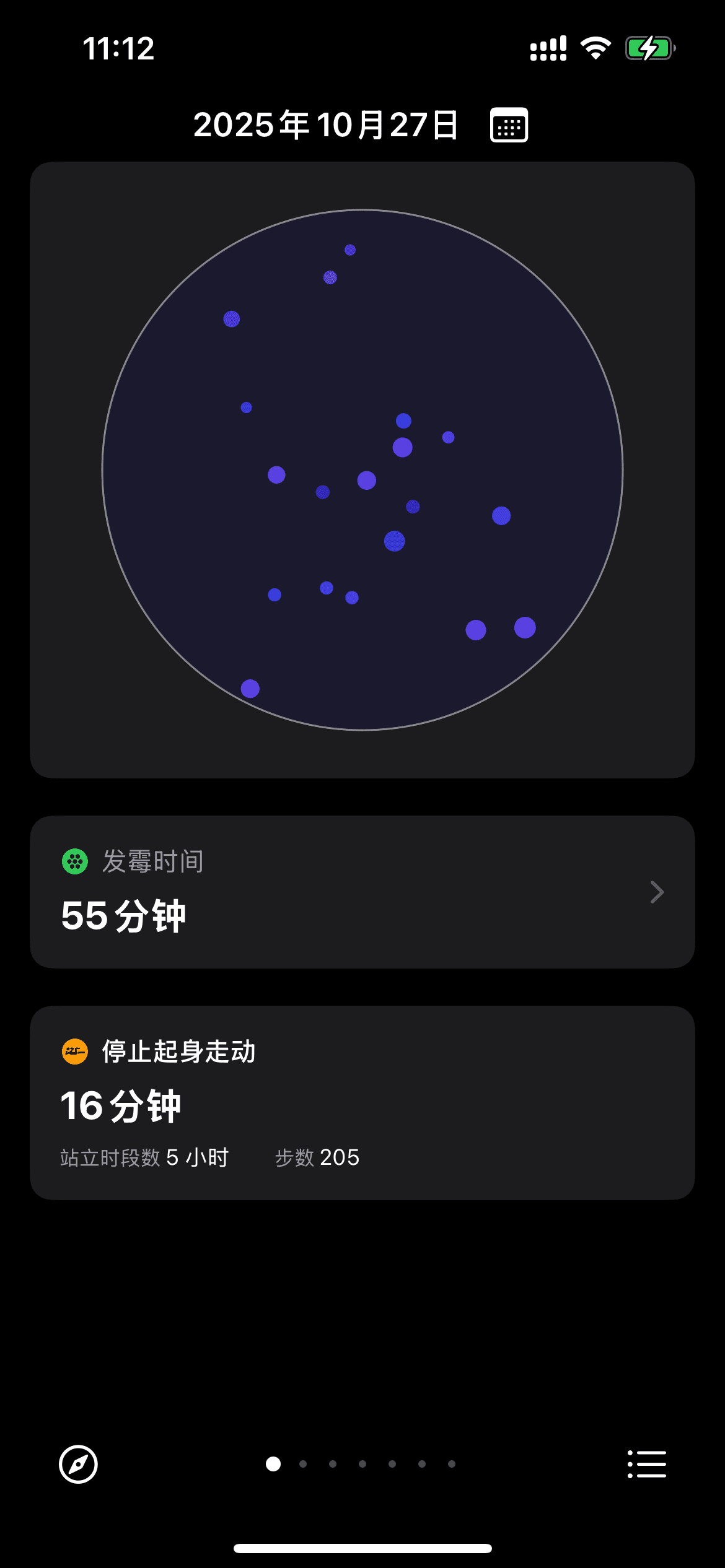Open details with the right-facing arrow on 55分钟
The image size is (725, 1568).
pyautogui.click(x=657, y=892)
